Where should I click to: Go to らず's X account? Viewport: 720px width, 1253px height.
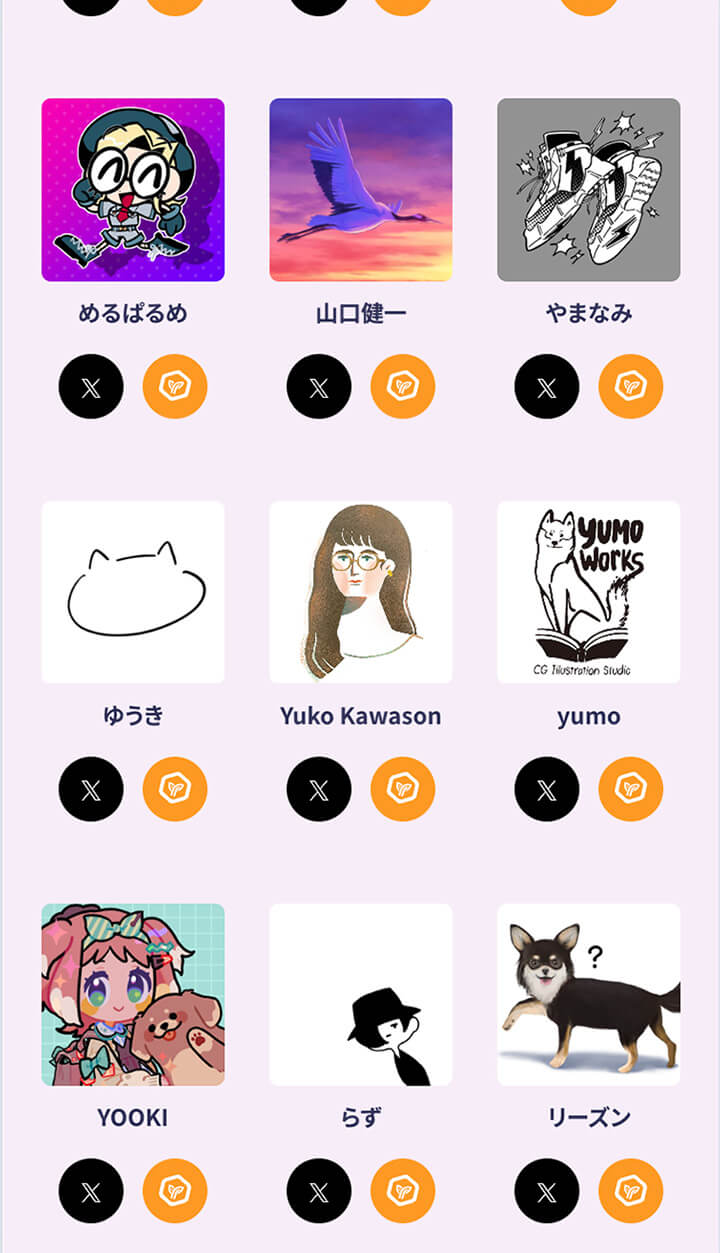pos(319,1191)
